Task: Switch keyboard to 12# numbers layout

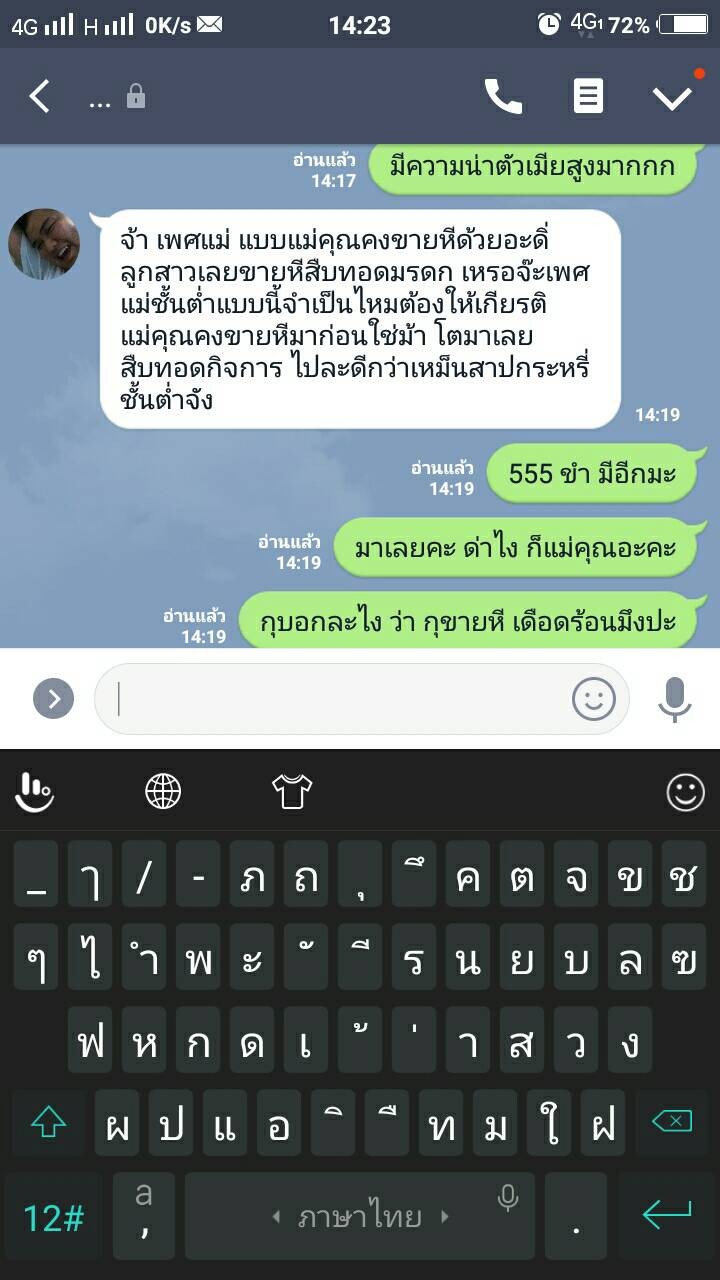Action: point(53,1216)
